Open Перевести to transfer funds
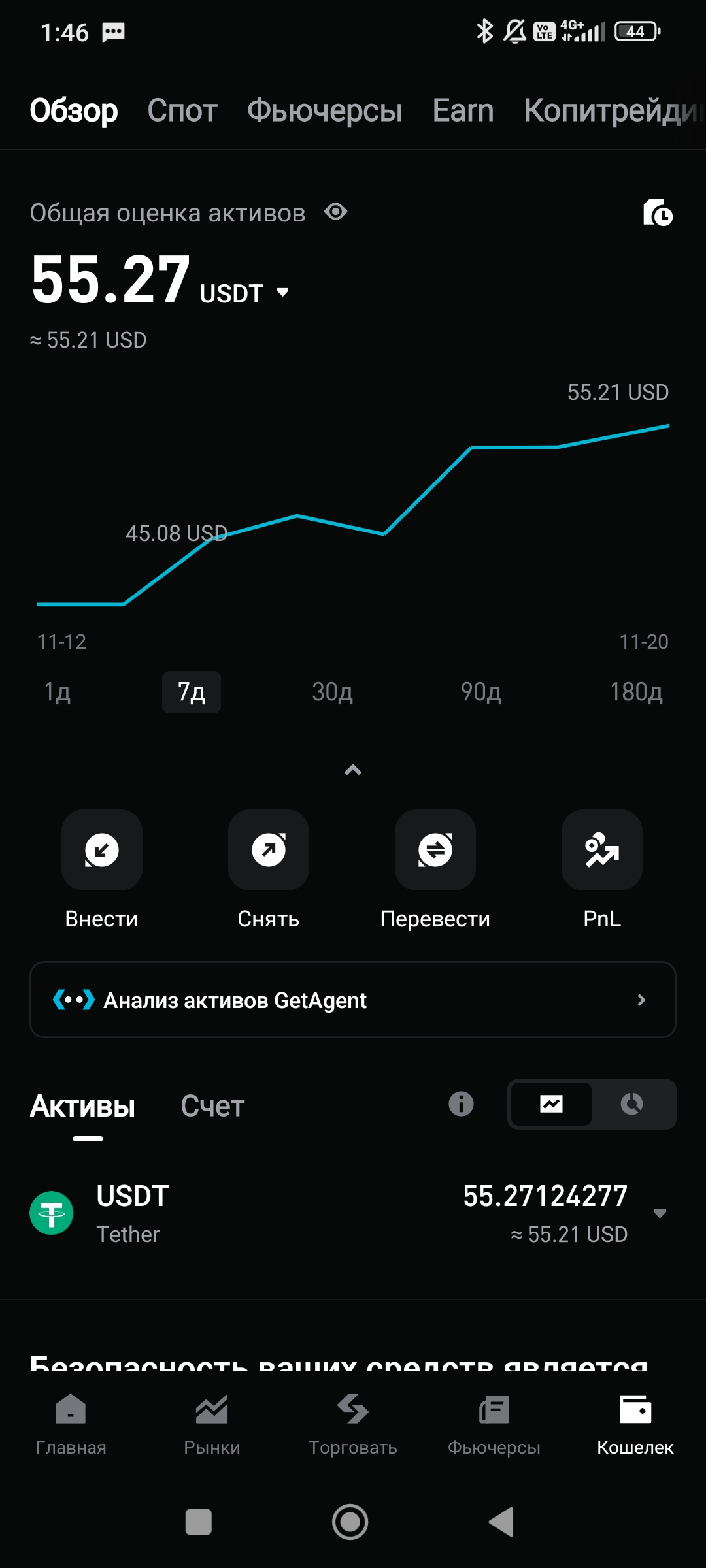Image resolution: width=706 pixels, height=1568 pixels. click(x=435, y=850)
